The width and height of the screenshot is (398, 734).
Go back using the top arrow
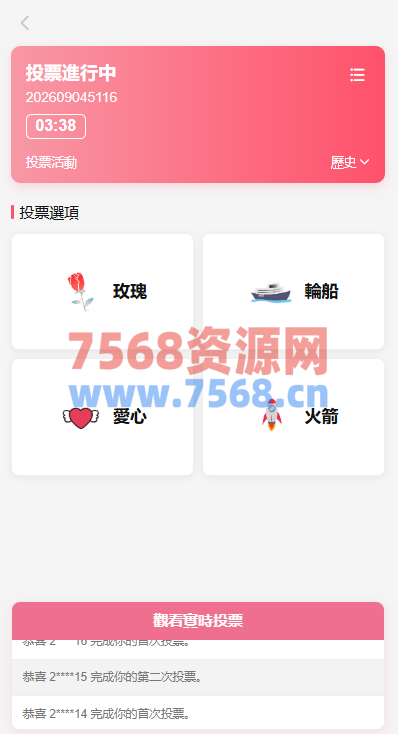tap(25, 22)
